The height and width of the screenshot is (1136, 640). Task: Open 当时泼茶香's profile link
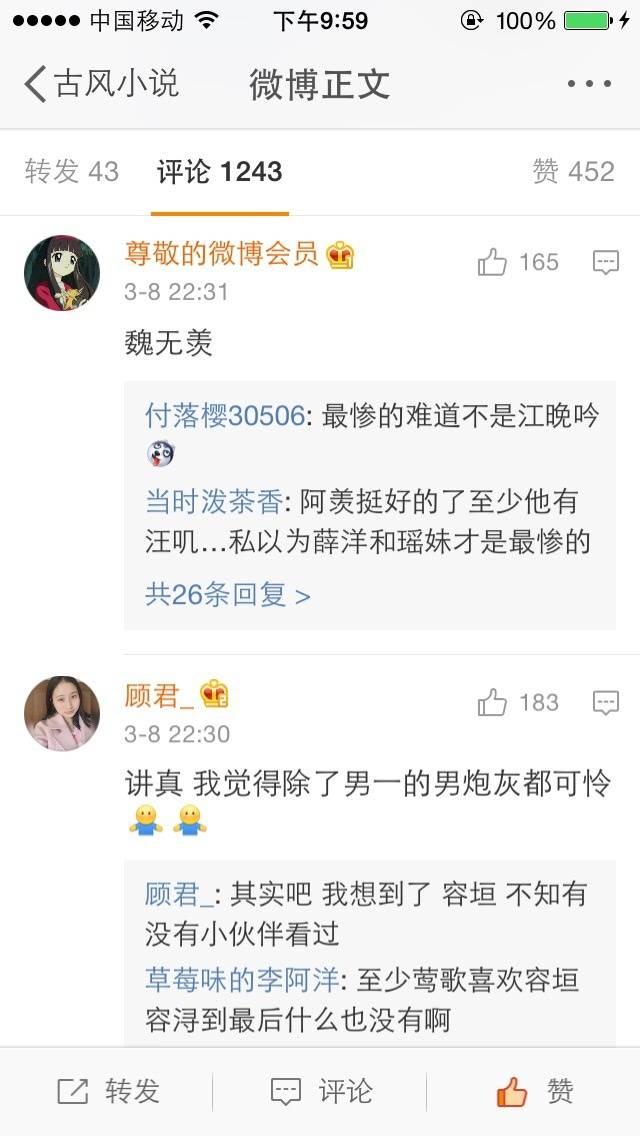click(214, 502)
